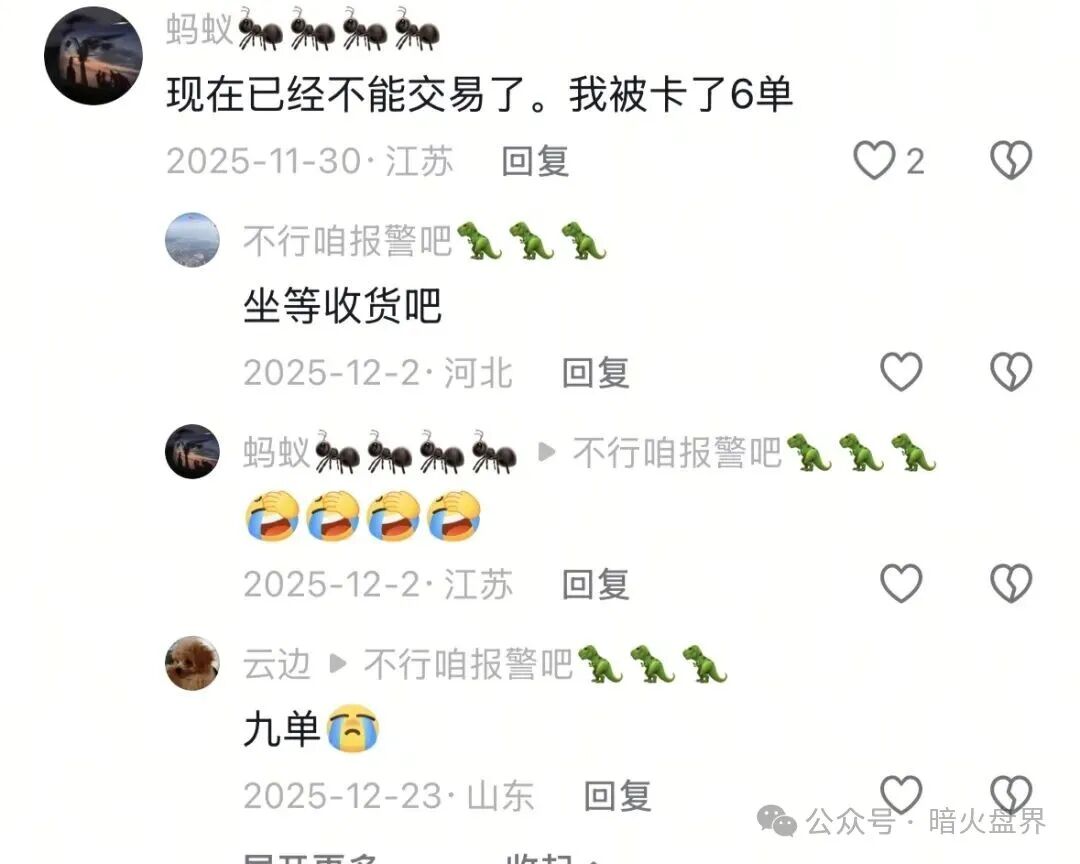Dislike the comment '我被卡了6单'
1080x864 pixels.
coord(1010,161)
